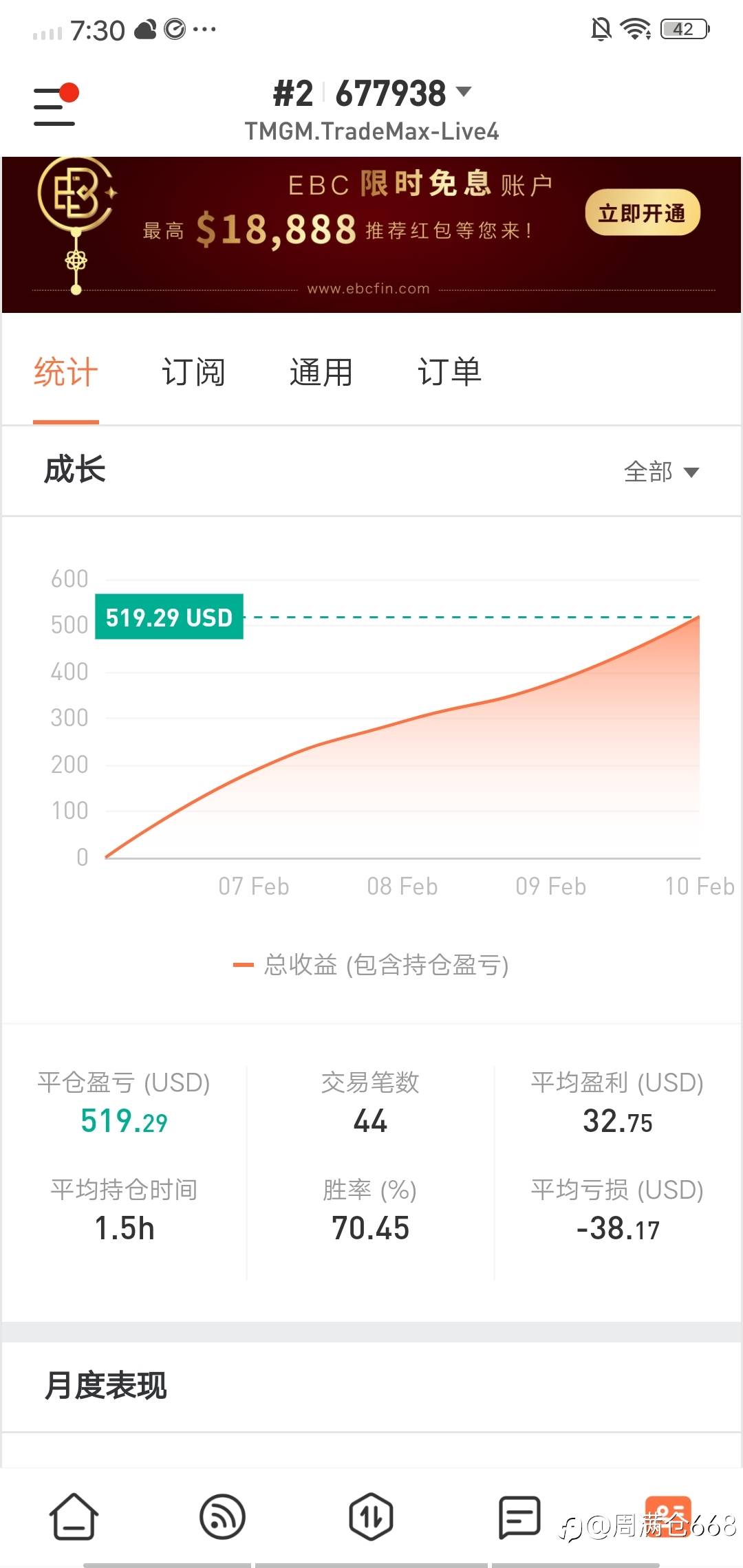Tap the 立即开通 button on EBC banner
Screen dimensions: 743x1568
pyautogui.click(x=643, y=213)
